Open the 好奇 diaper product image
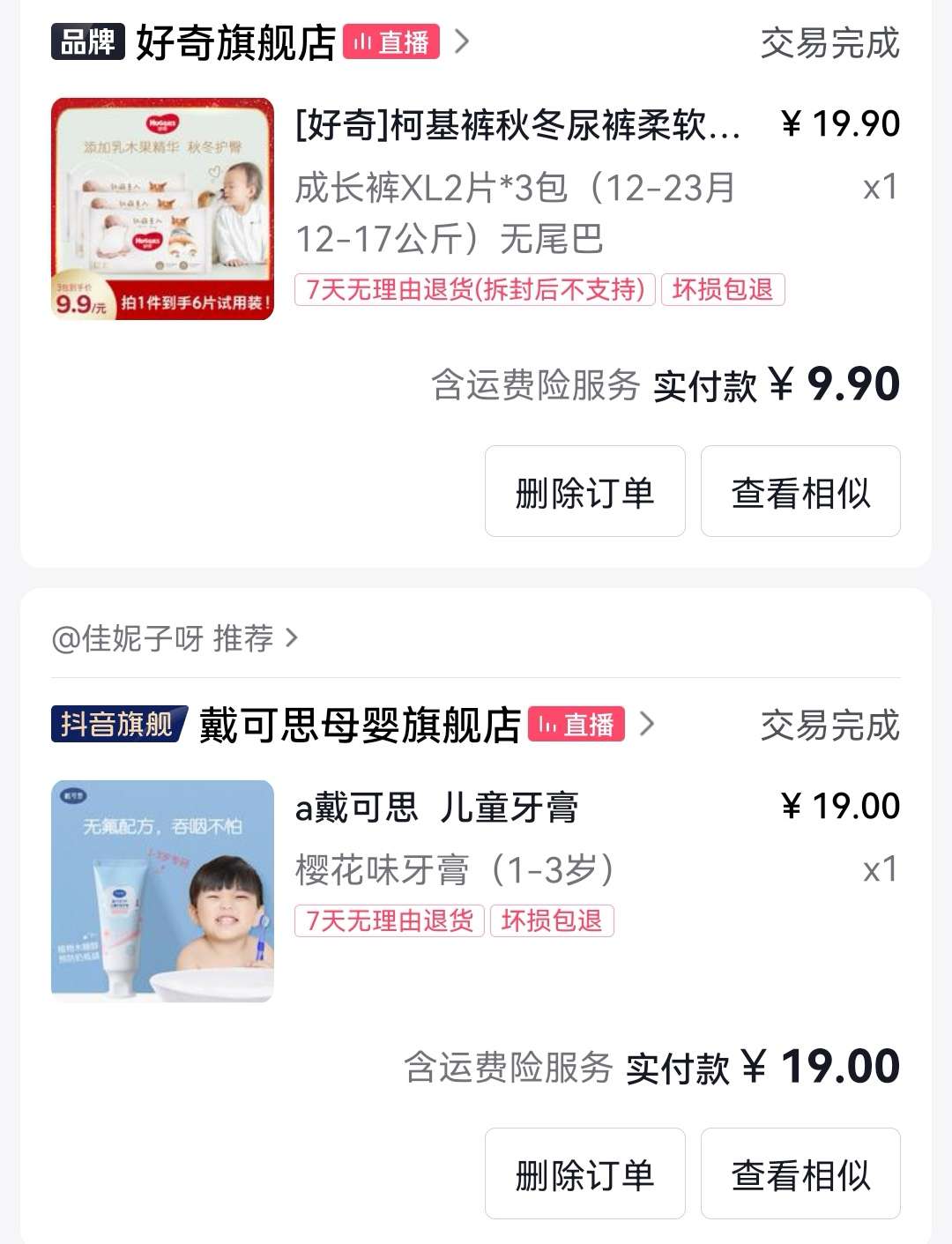Viewport: 952px width, 1244px height. click(162, 209)
